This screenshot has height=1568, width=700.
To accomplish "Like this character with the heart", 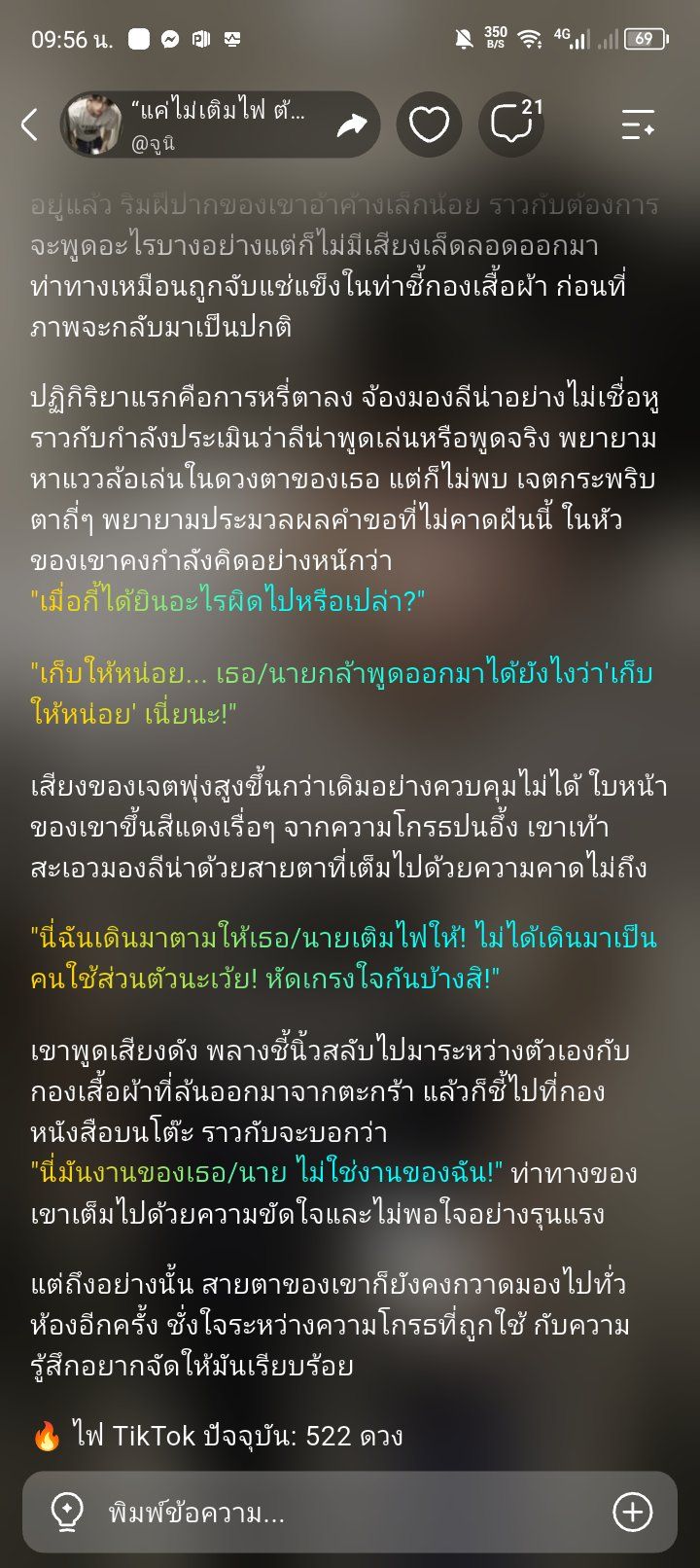I will coord(429,125).
